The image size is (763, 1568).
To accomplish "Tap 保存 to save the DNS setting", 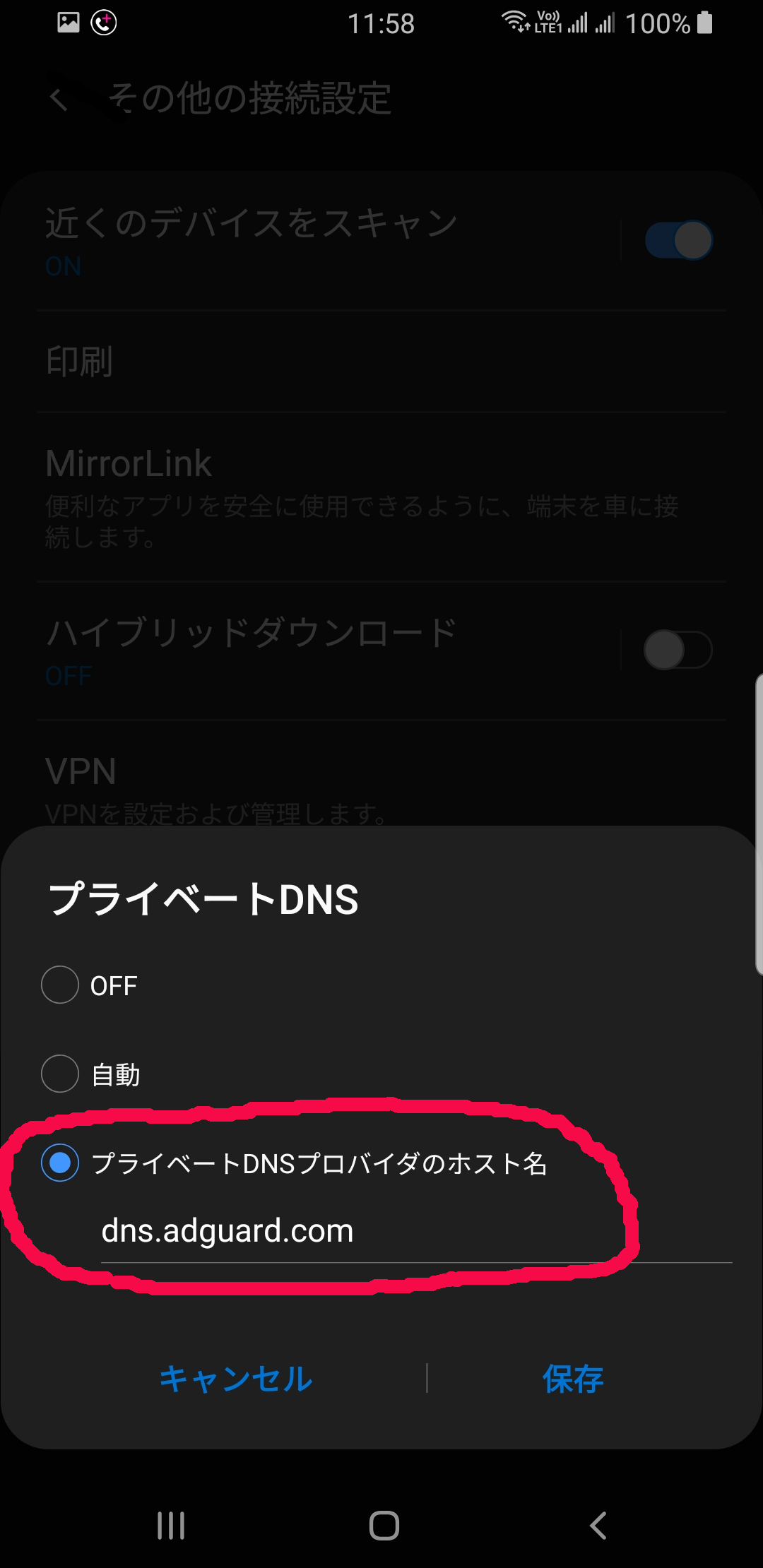I will coord(573,1379).
